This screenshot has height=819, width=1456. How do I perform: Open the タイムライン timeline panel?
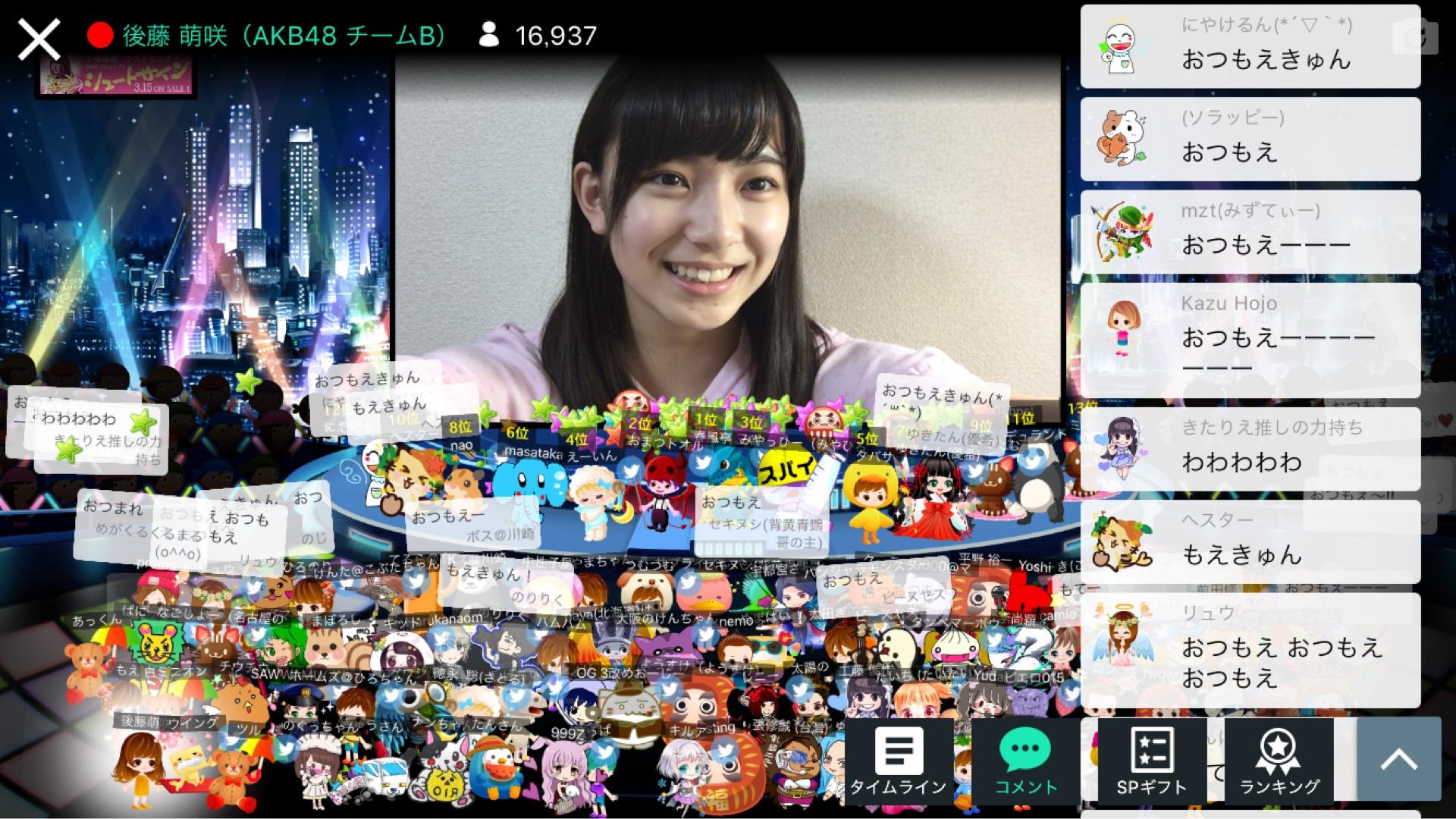point(899,761)
